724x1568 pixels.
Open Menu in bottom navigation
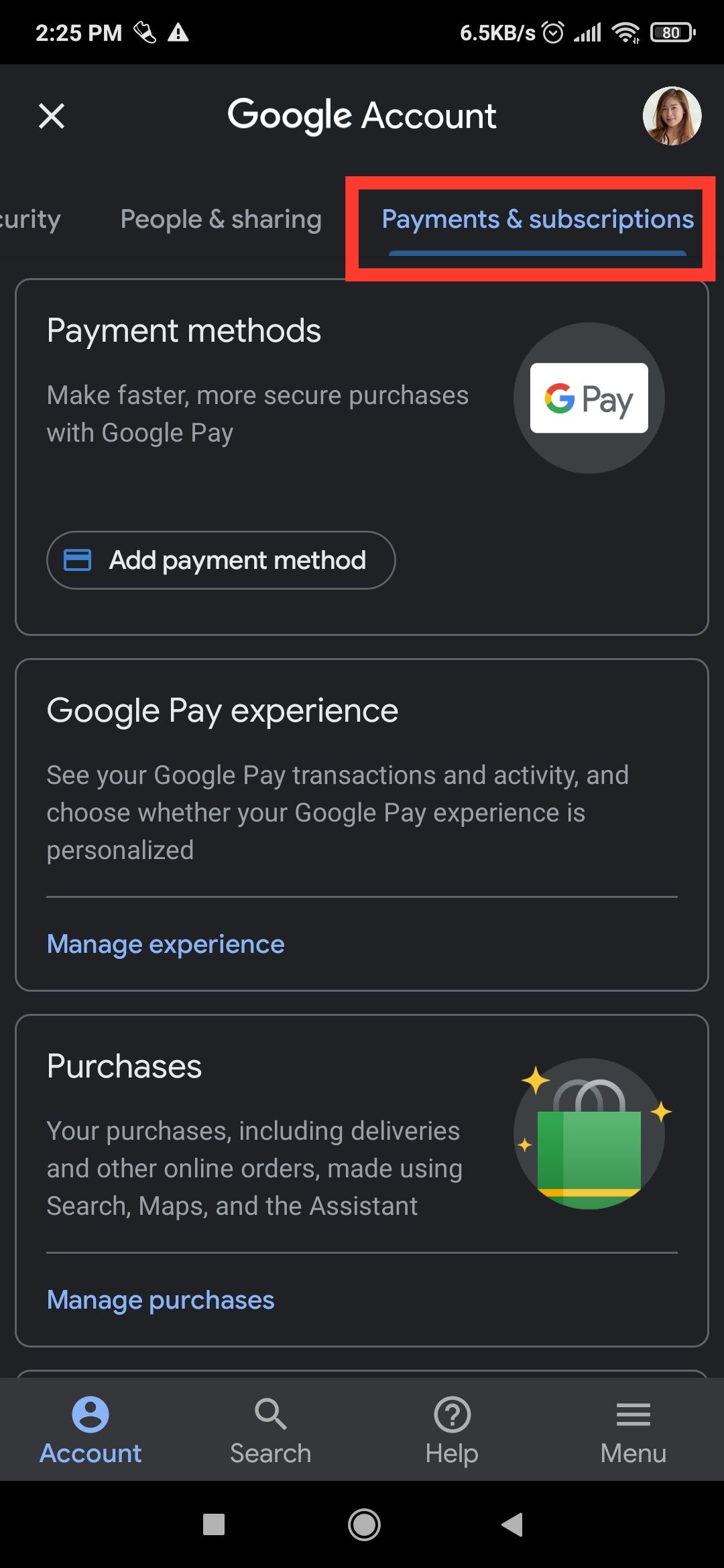coord(633,1431)
